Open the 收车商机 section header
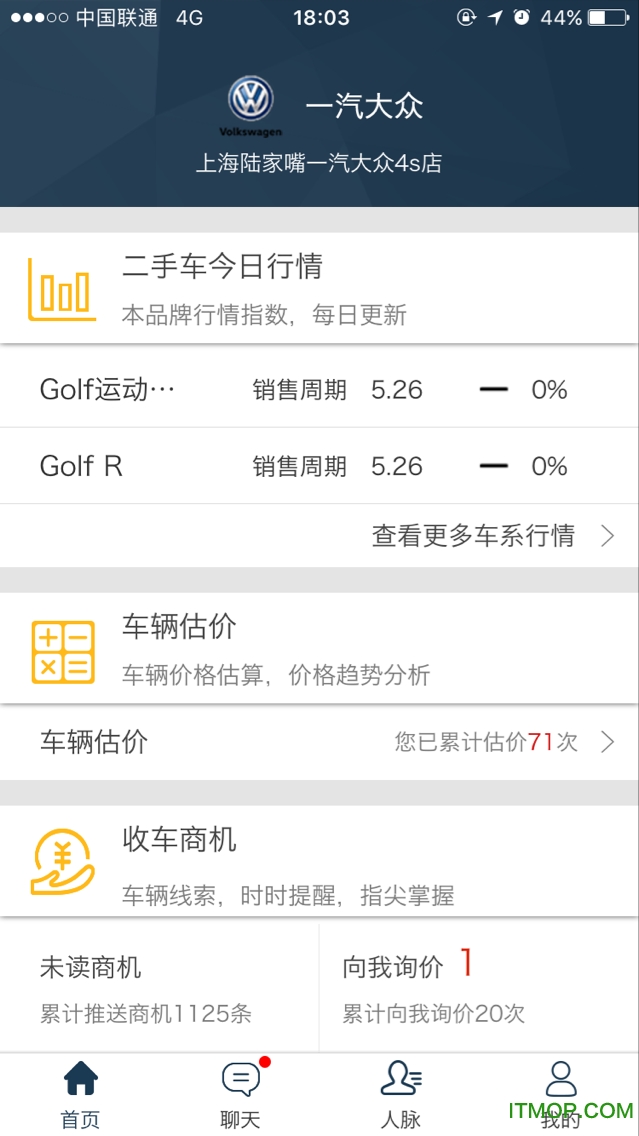The image size is (639, 1136). pyautogui.click(x=319, y=861)
